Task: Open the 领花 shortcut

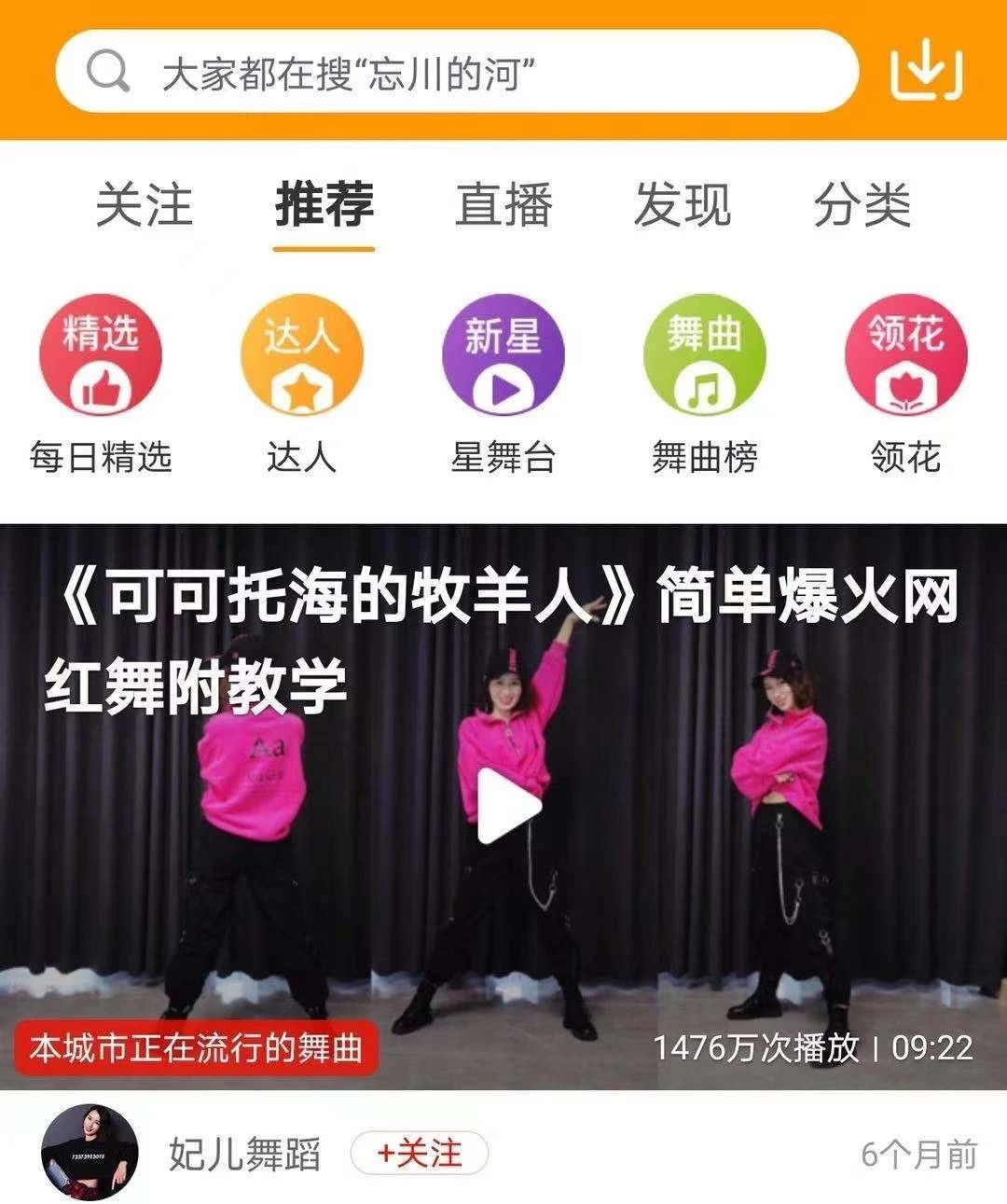Action: 905,357
